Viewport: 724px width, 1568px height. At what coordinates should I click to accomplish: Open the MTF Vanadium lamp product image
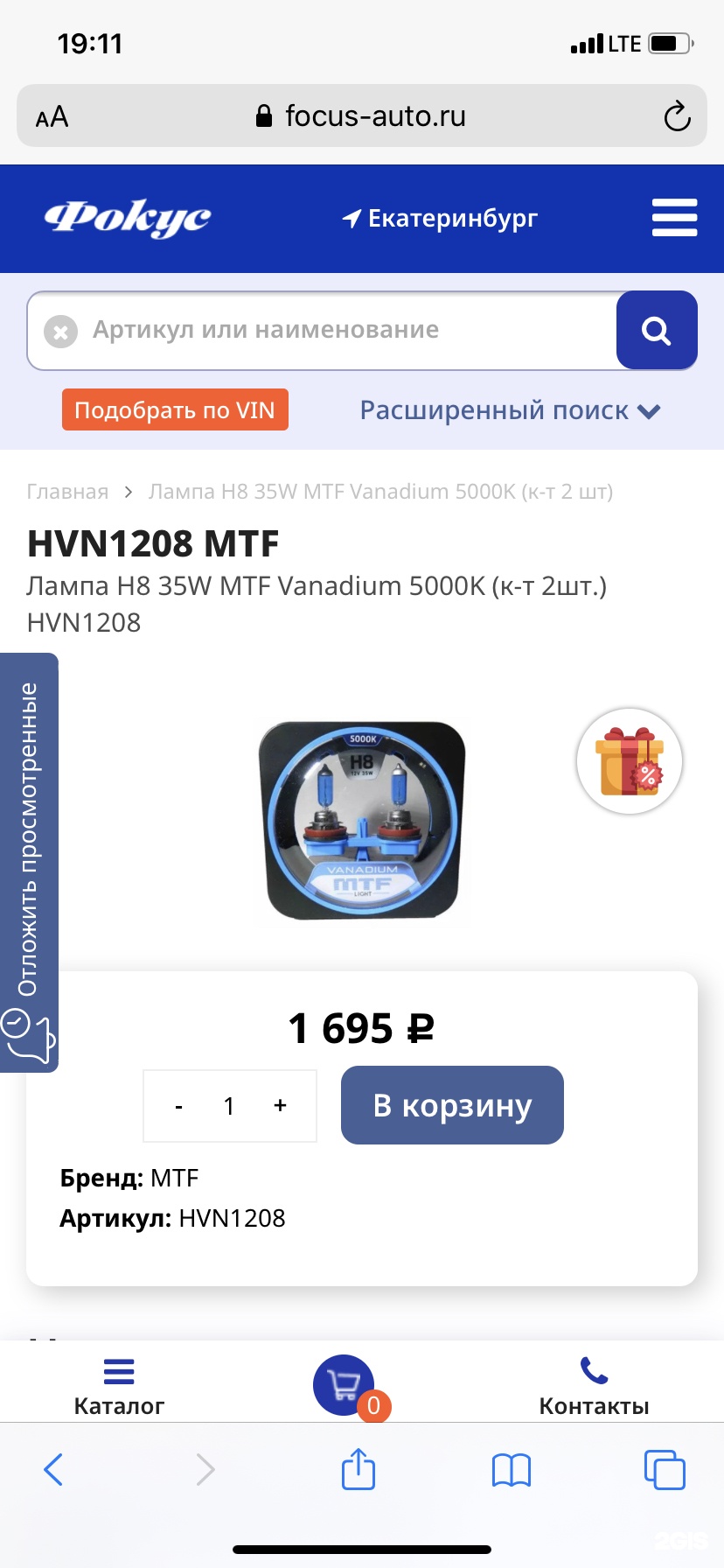[x=362, y=820]
